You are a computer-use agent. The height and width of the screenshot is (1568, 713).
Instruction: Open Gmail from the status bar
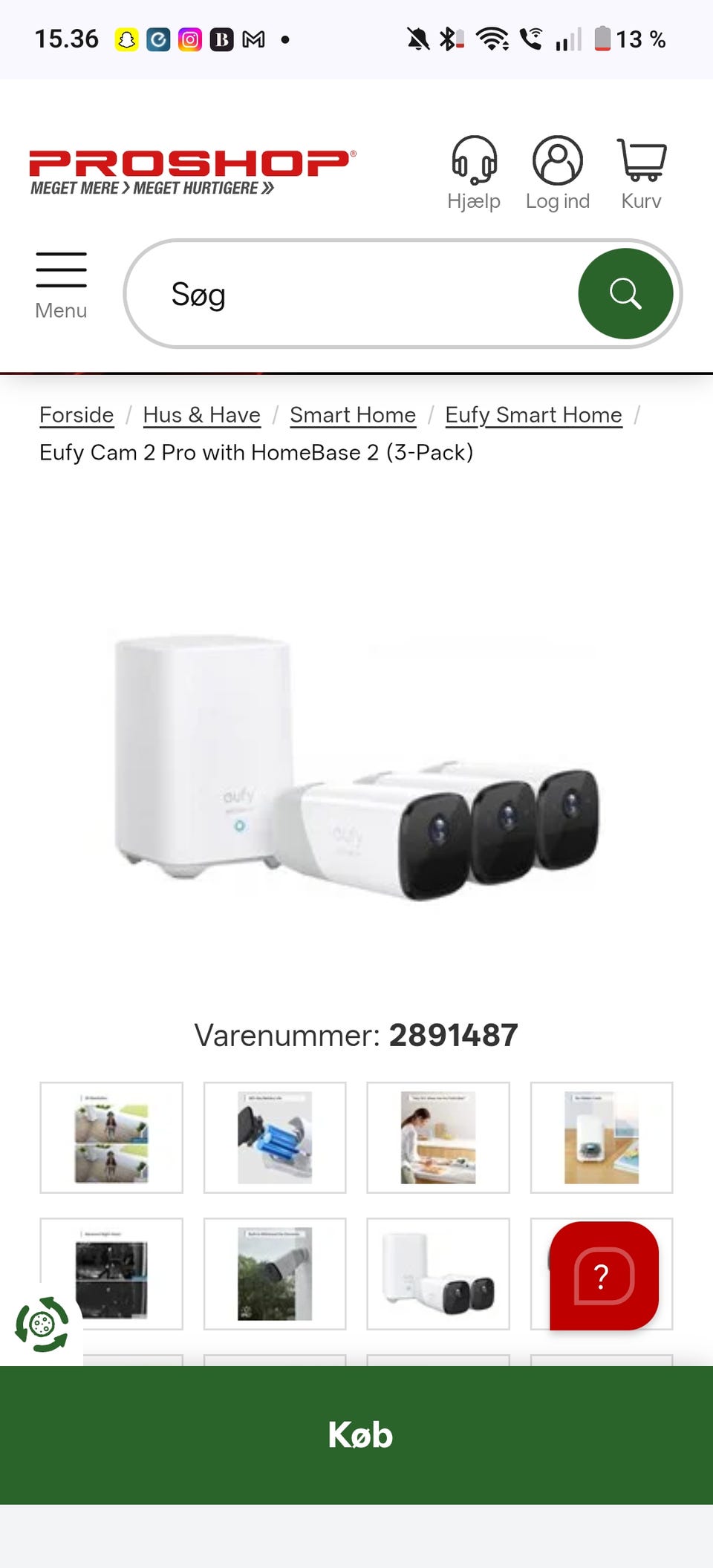[x=253, y=39]
